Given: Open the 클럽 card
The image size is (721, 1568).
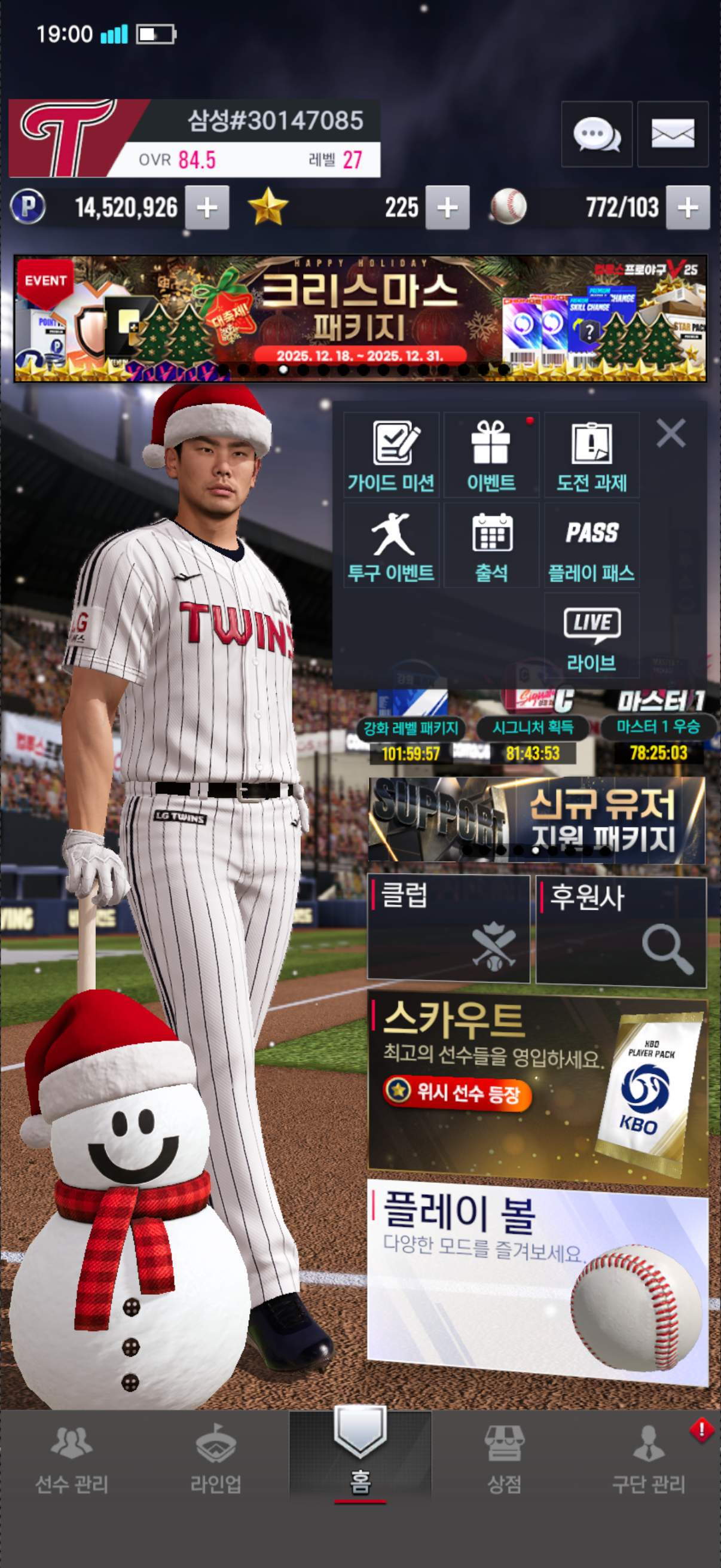Looking at the screenshot, I should point(448,928).
